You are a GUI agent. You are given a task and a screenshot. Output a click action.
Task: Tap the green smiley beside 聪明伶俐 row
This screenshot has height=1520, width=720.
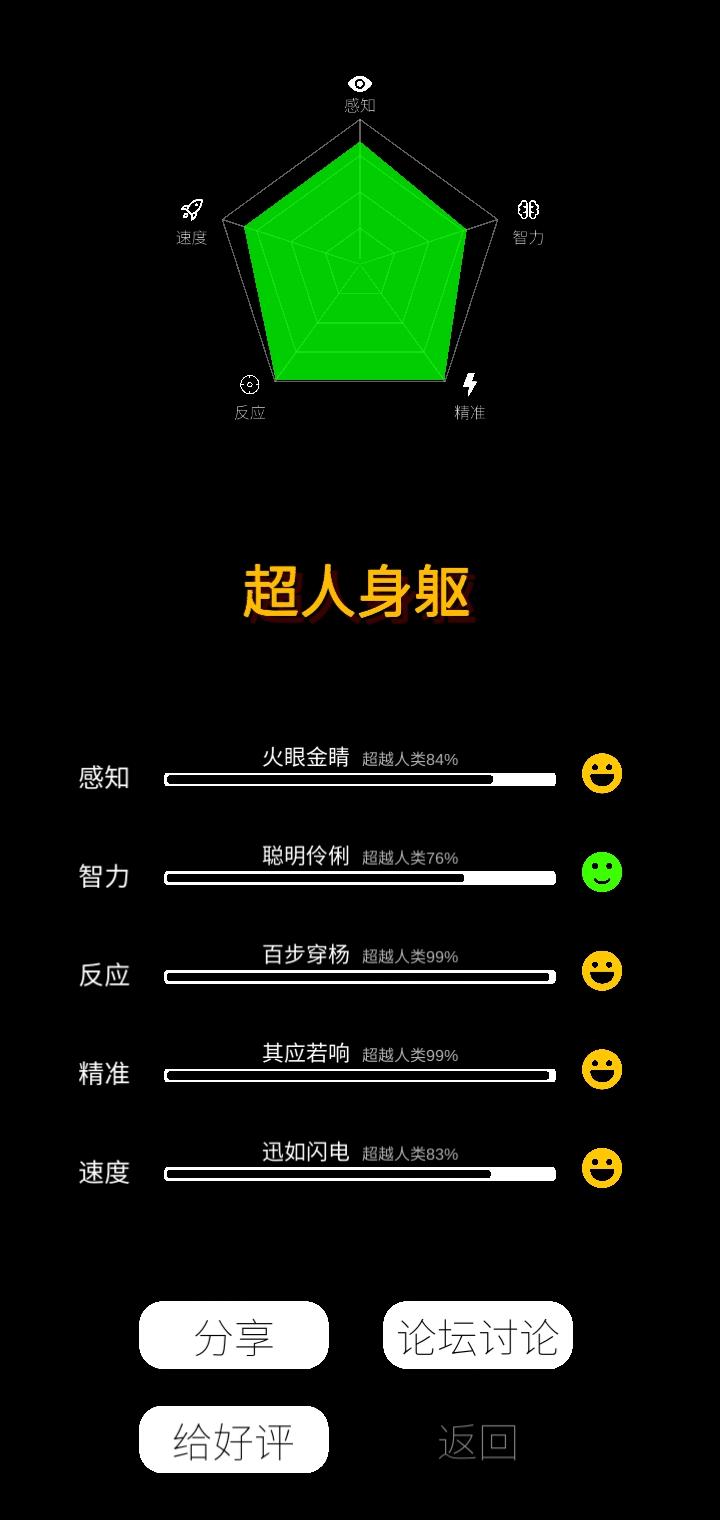click(x=602, y=873)
